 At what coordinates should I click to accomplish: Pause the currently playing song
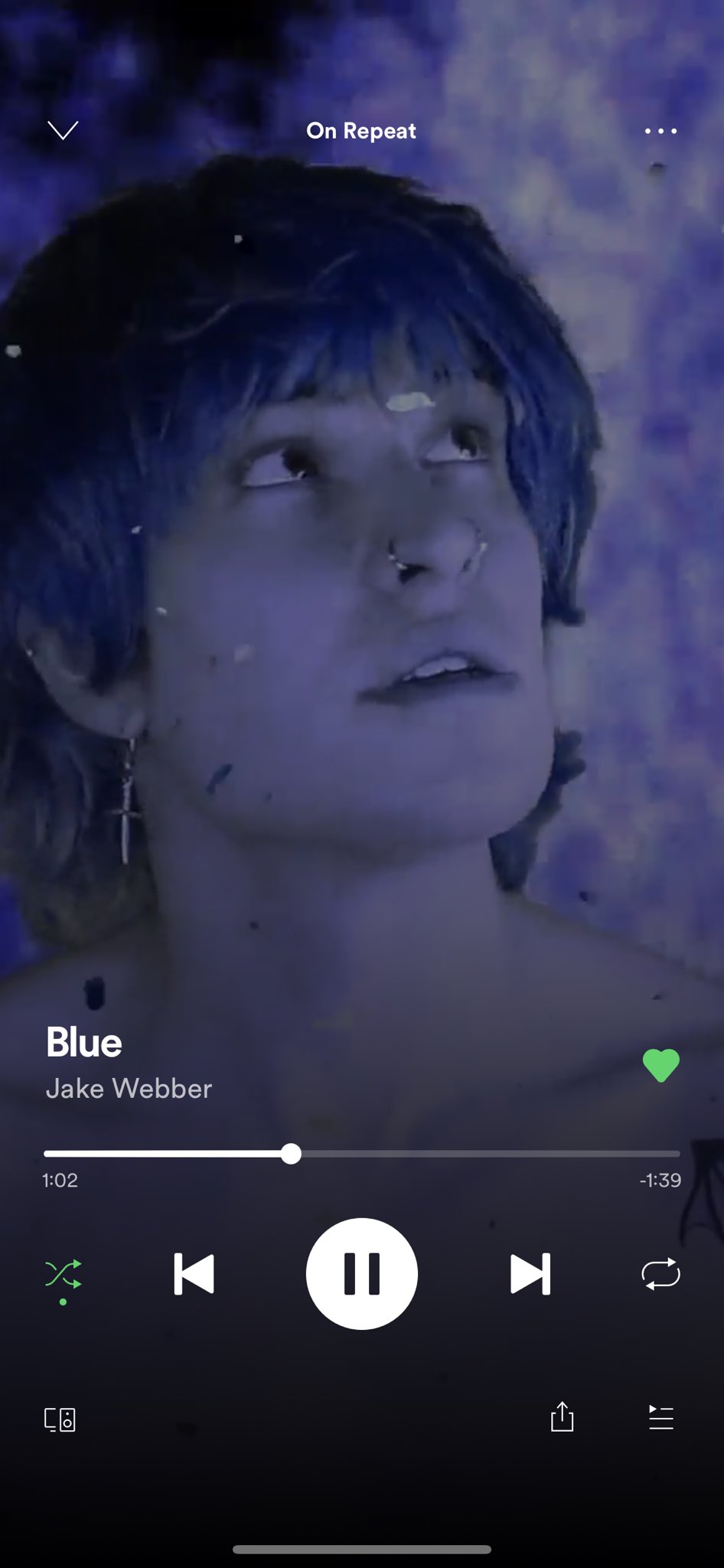pos(361,1272)
